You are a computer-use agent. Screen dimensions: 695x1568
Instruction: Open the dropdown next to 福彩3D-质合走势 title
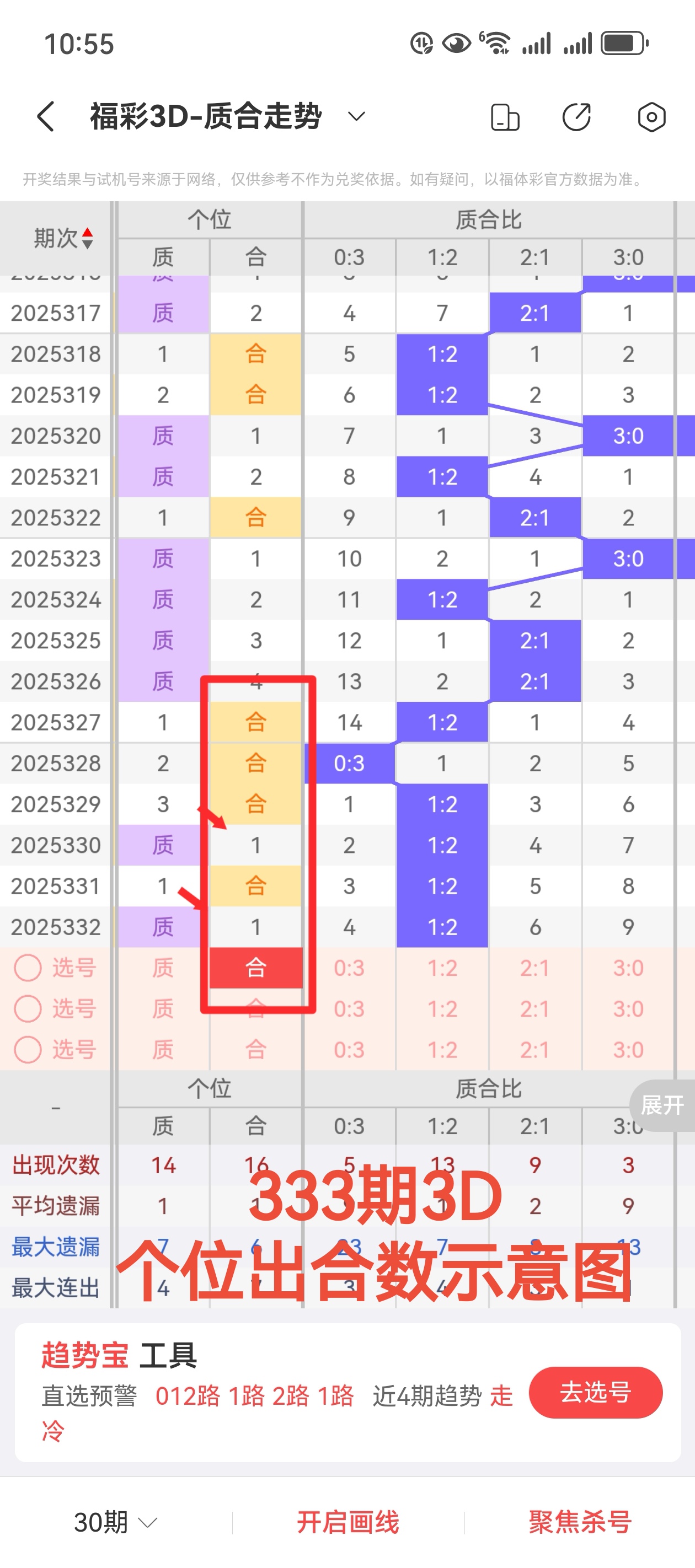coord(356,116)
